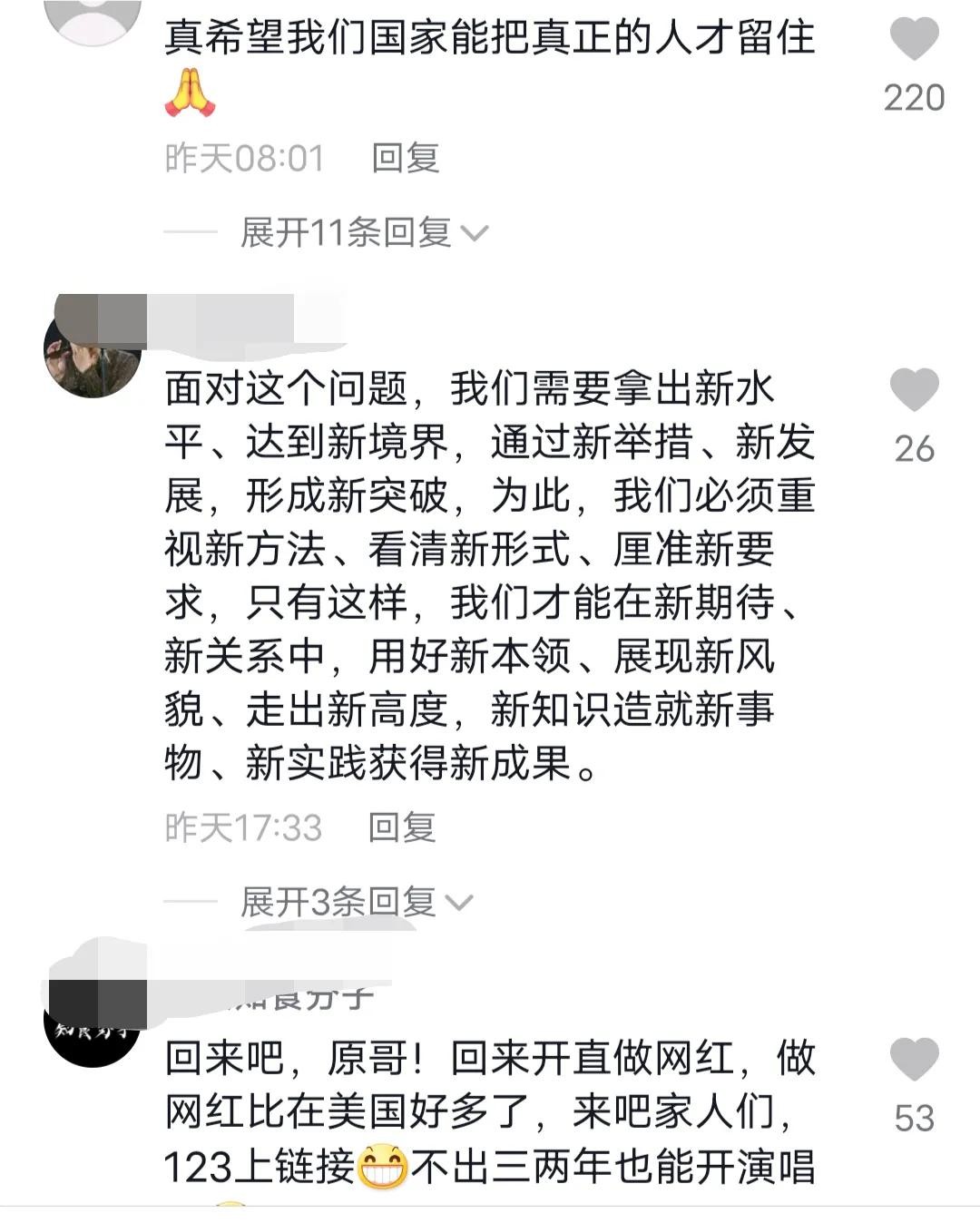
Task: Like the comment with 53 likes
Action: (914, 1060)
